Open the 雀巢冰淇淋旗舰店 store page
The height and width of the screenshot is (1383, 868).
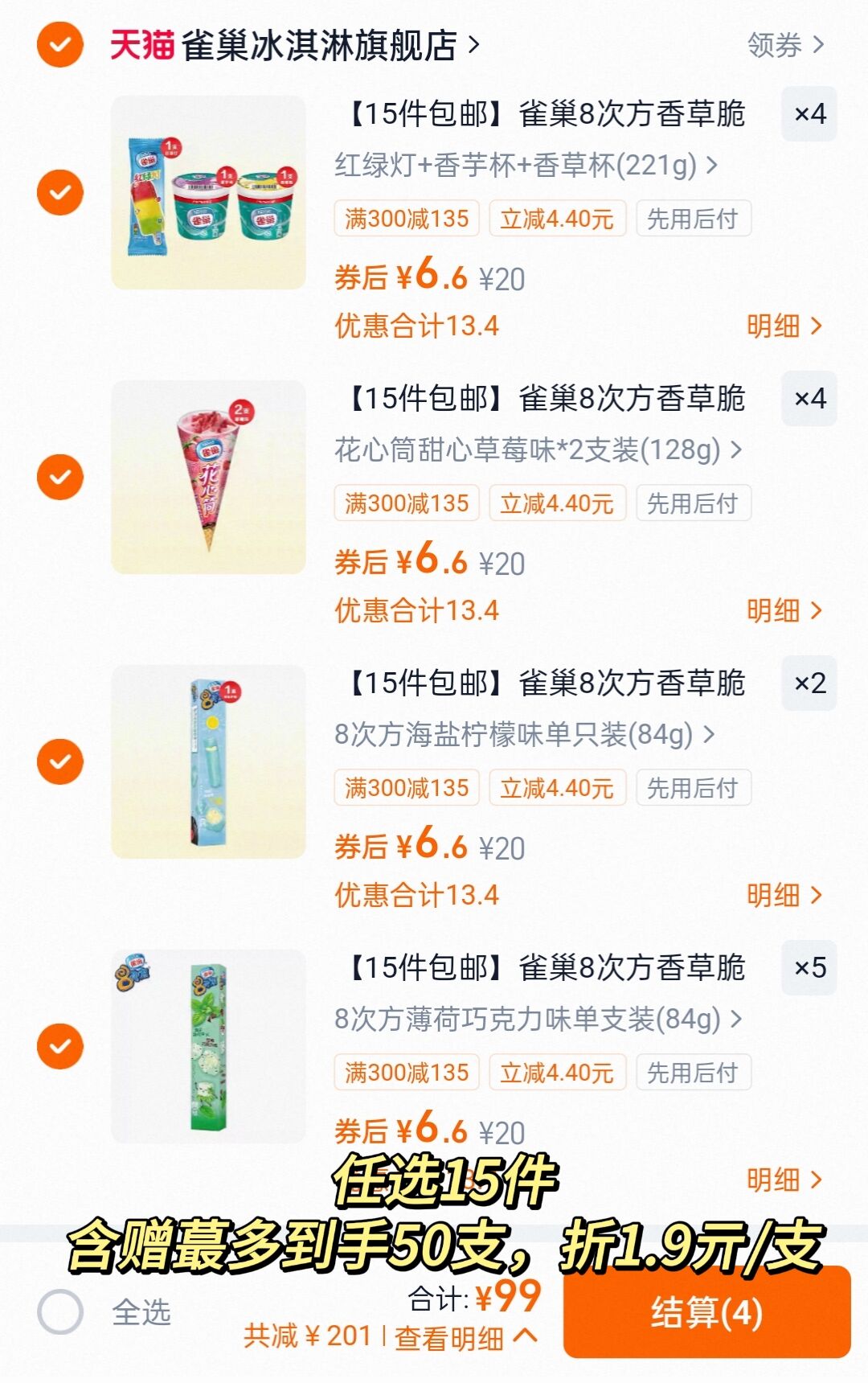[318, 45]
